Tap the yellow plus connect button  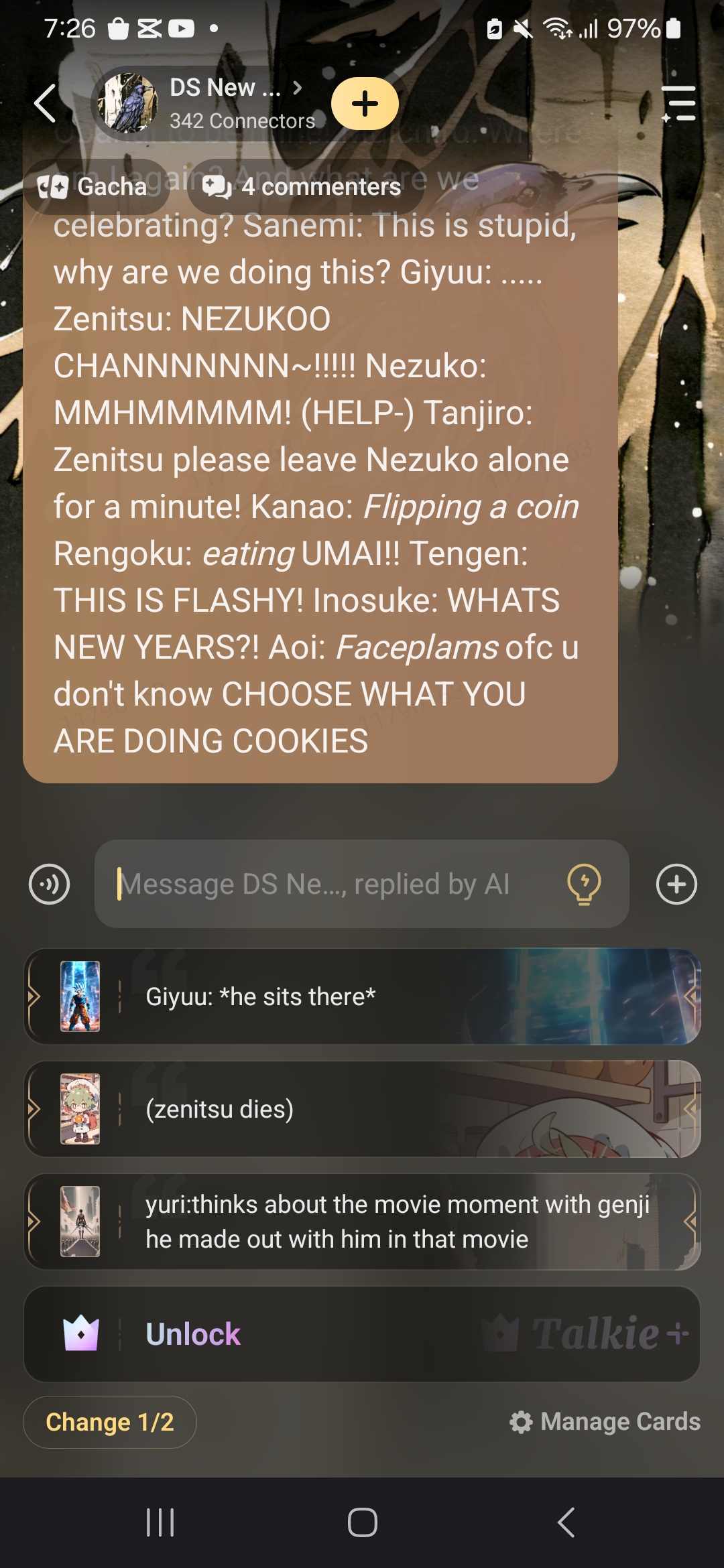click(x=365, y=104)
